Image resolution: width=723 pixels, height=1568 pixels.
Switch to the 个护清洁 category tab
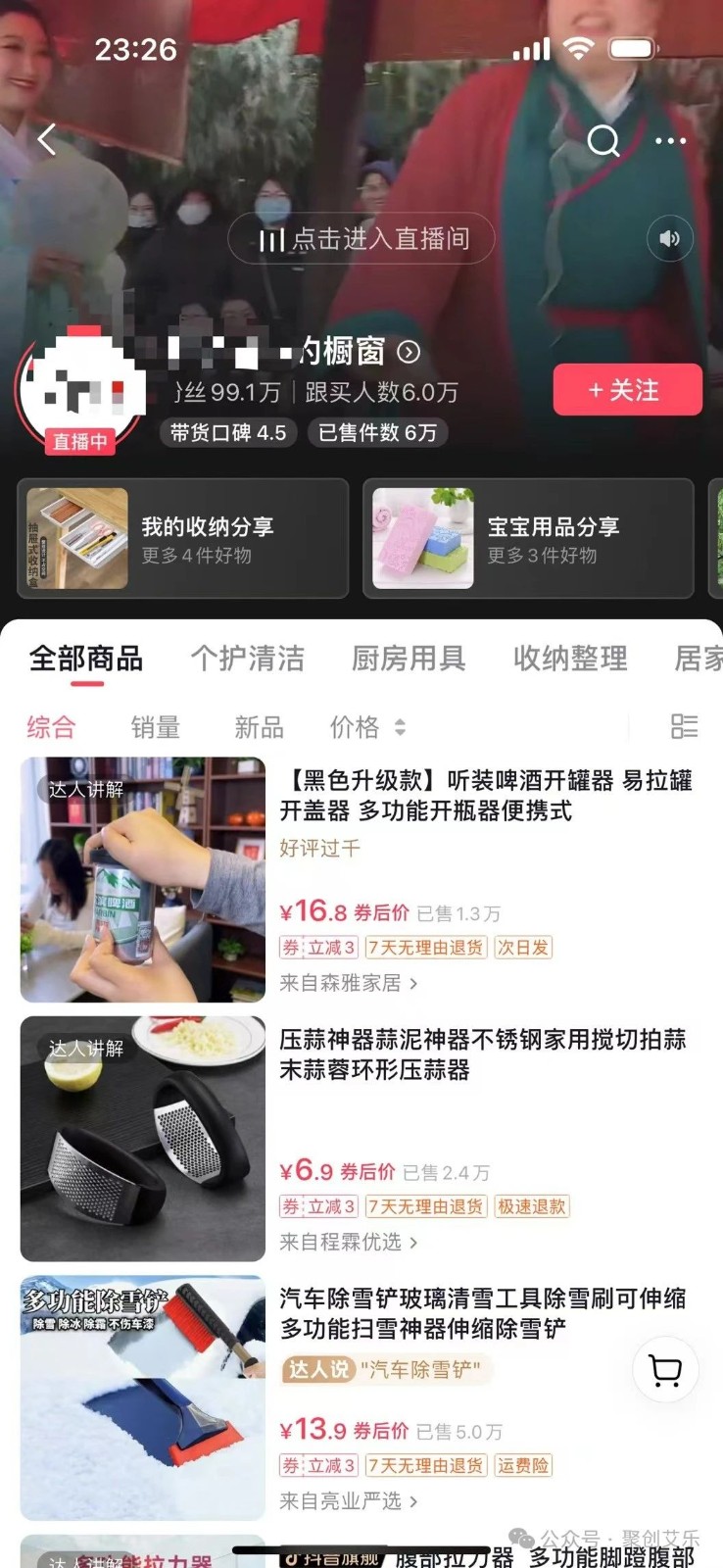click(x=248, y=659)
